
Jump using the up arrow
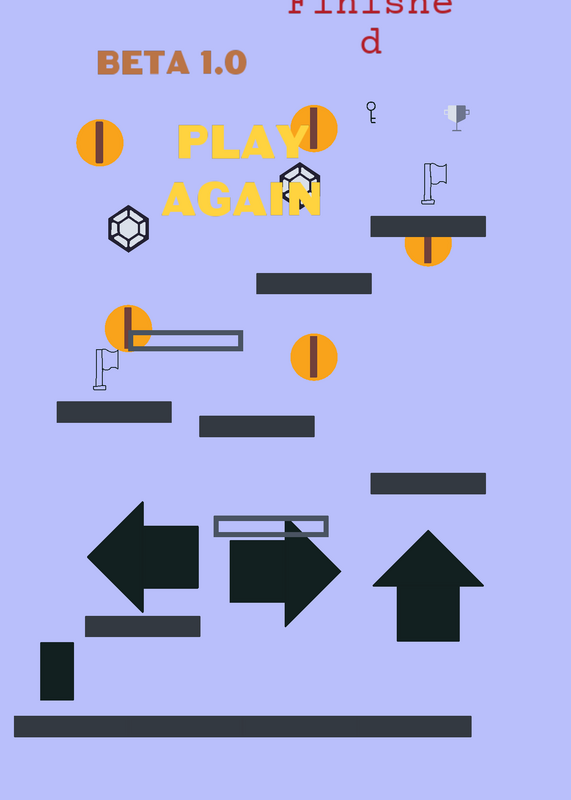point(428,586)
